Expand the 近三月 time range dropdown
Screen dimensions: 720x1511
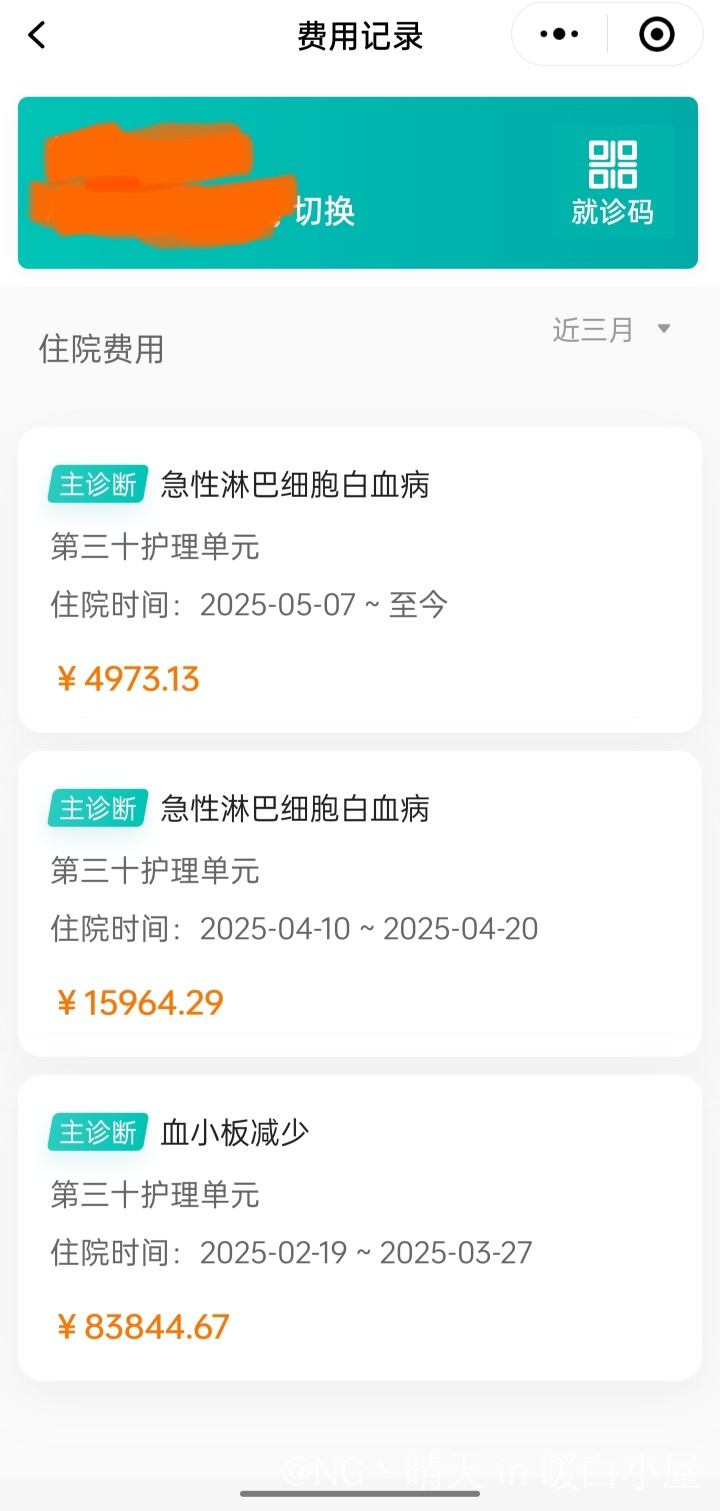pos(611,329)
